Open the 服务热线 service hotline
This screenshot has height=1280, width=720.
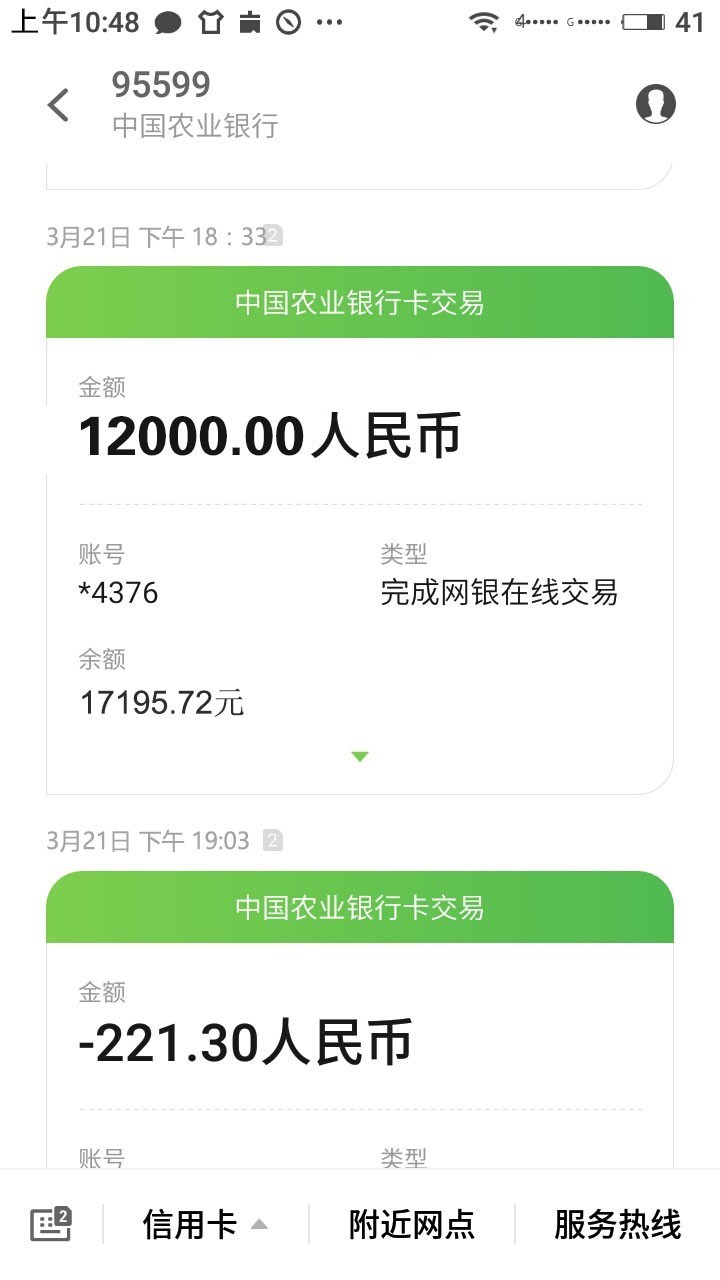tap(617, 1224)
